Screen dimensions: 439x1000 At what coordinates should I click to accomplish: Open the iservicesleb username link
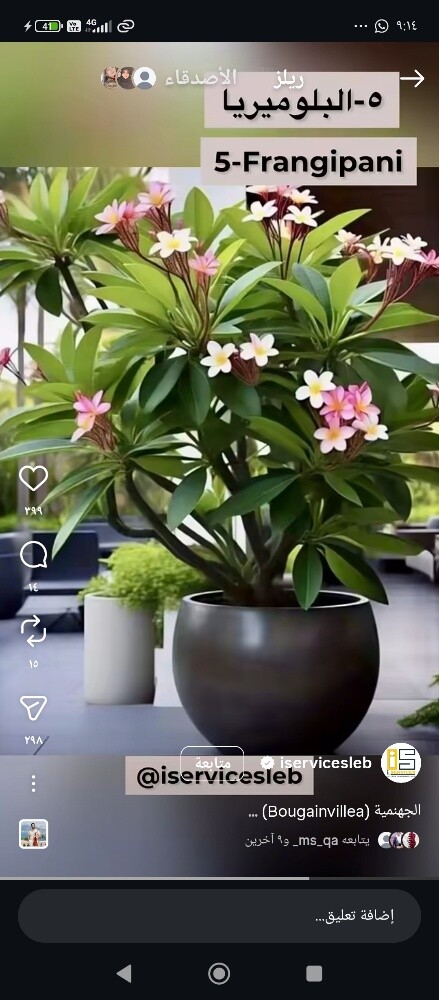[325, 763]
